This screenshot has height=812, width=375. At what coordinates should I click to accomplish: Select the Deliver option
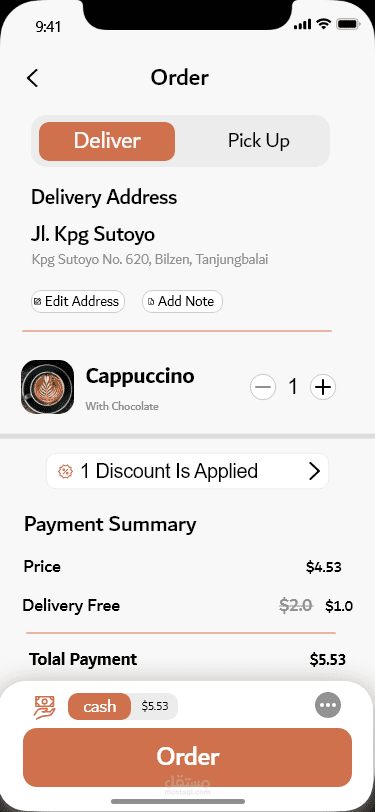click(x=107, y=141)
